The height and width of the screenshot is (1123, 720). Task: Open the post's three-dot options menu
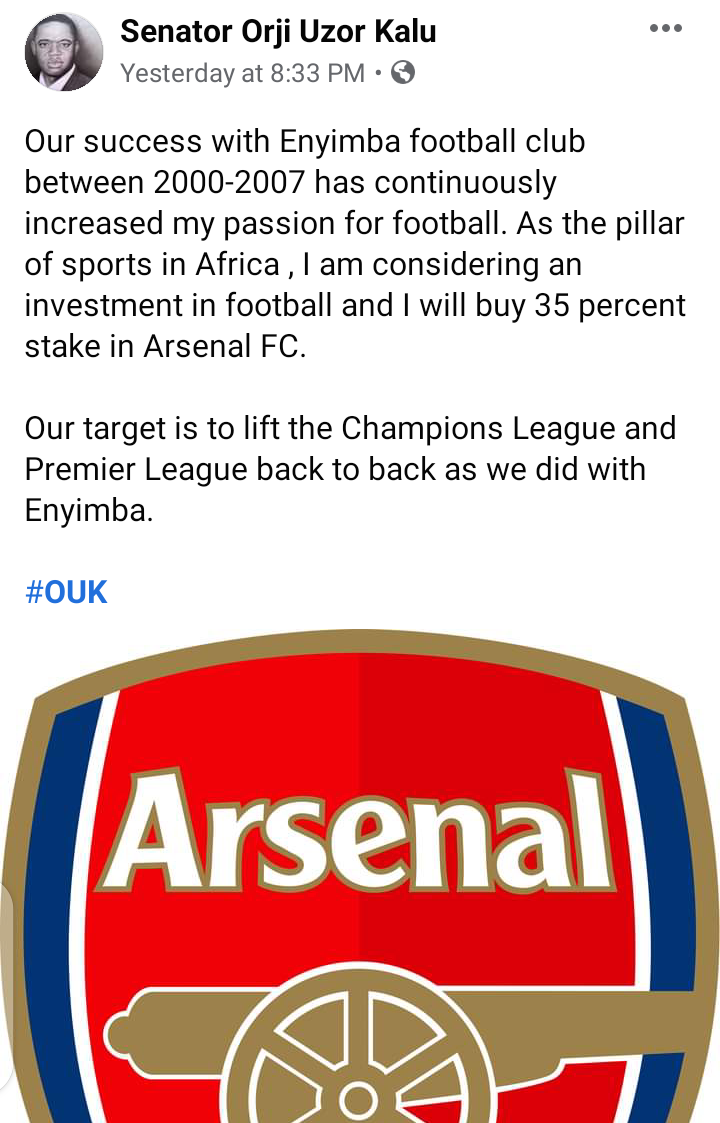[x=665, y=29]
